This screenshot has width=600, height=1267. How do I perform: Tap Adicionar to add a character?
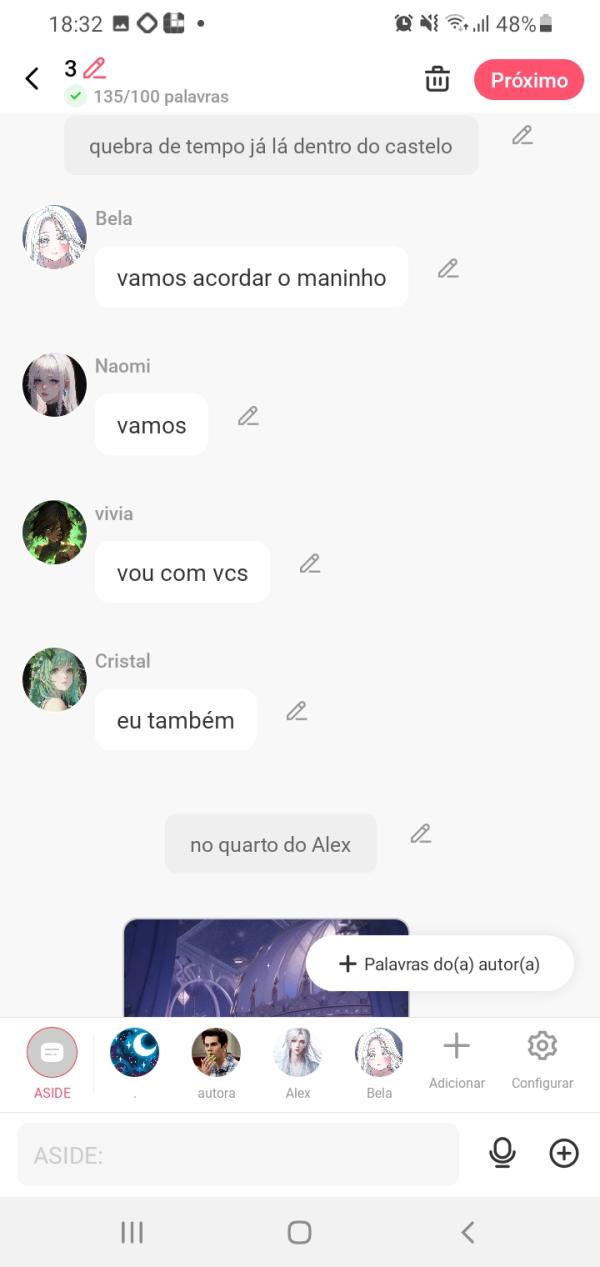[456, 1060]
